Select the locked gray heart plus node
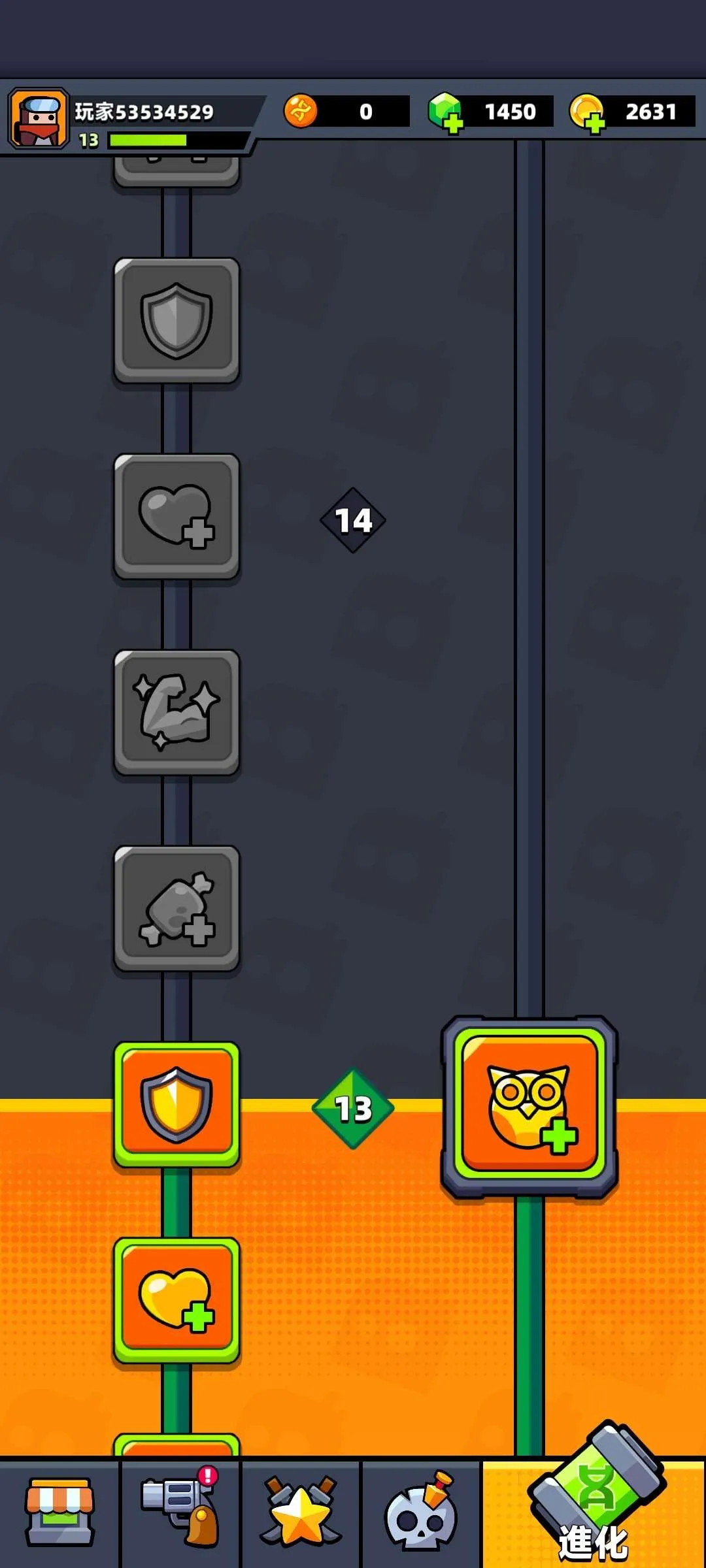Screen dimensions: 706x1568 coord(176,516)
